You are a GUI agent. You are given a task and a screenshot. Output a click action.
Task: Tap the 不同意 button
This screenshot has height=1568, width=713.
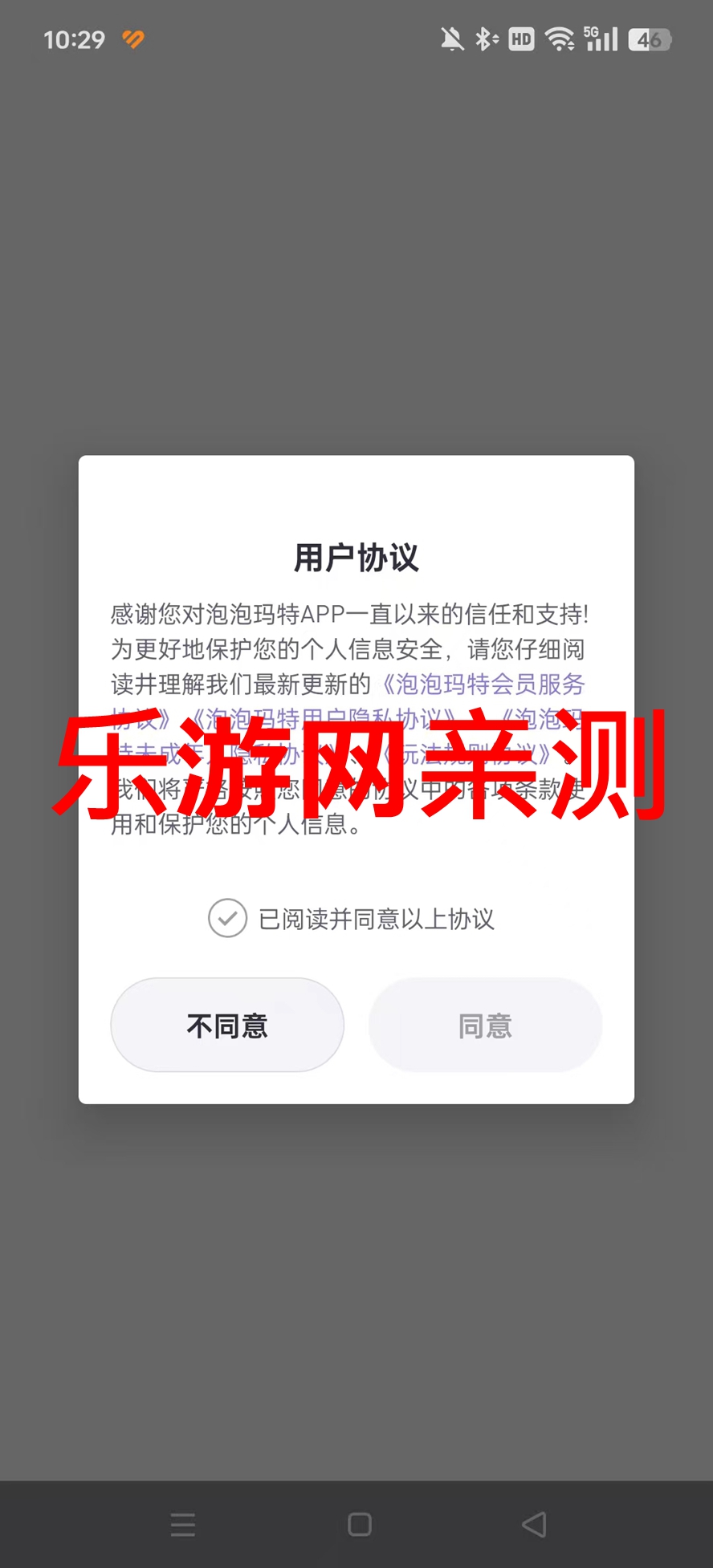(x=227, y=1025)
